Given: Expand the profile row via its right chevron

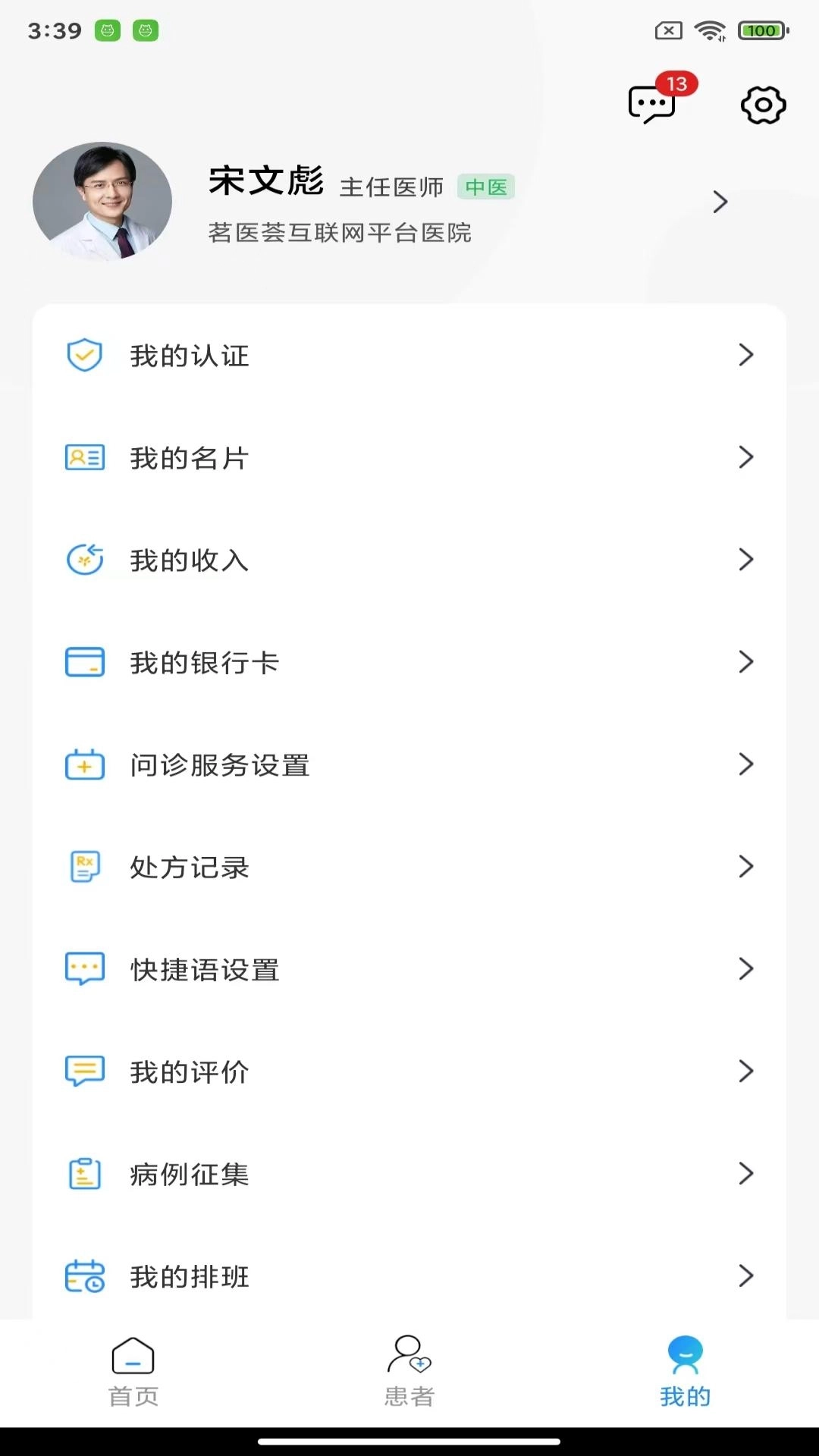Looking at the screenshot, I should click(720, 202).
